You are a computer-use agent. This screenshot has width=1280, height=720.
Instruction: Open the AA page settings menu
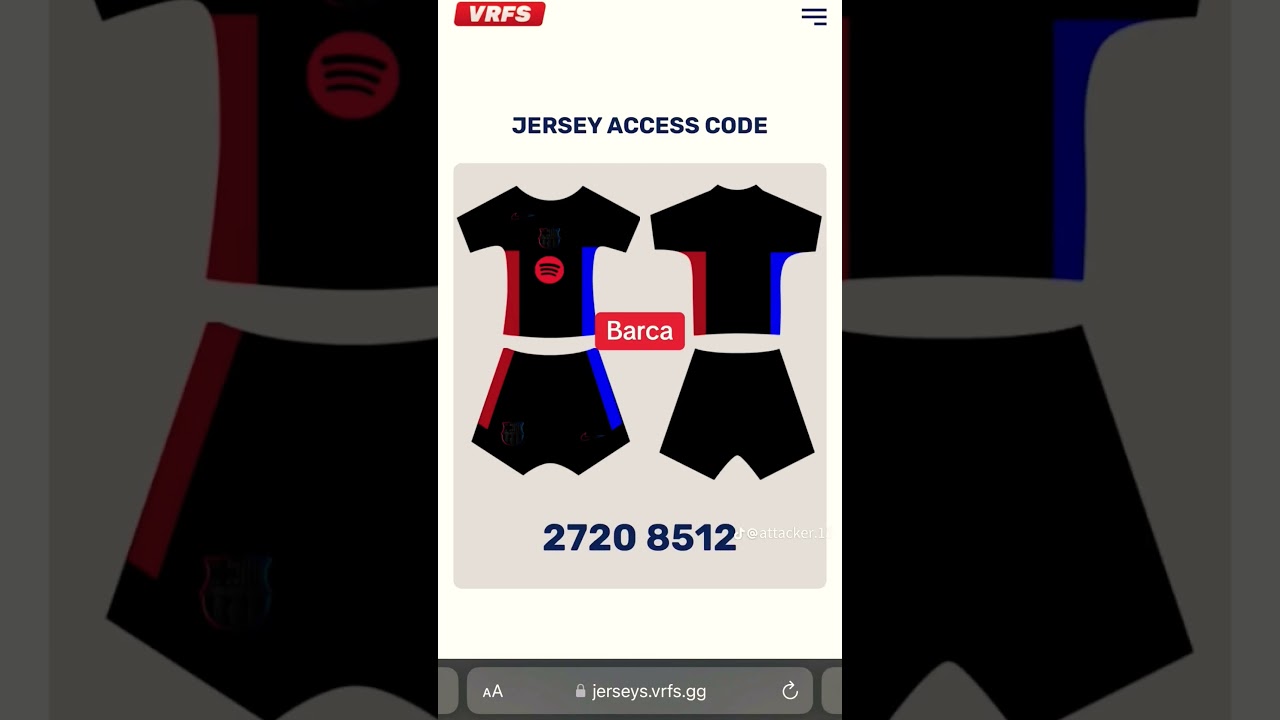tap(493, 692)
